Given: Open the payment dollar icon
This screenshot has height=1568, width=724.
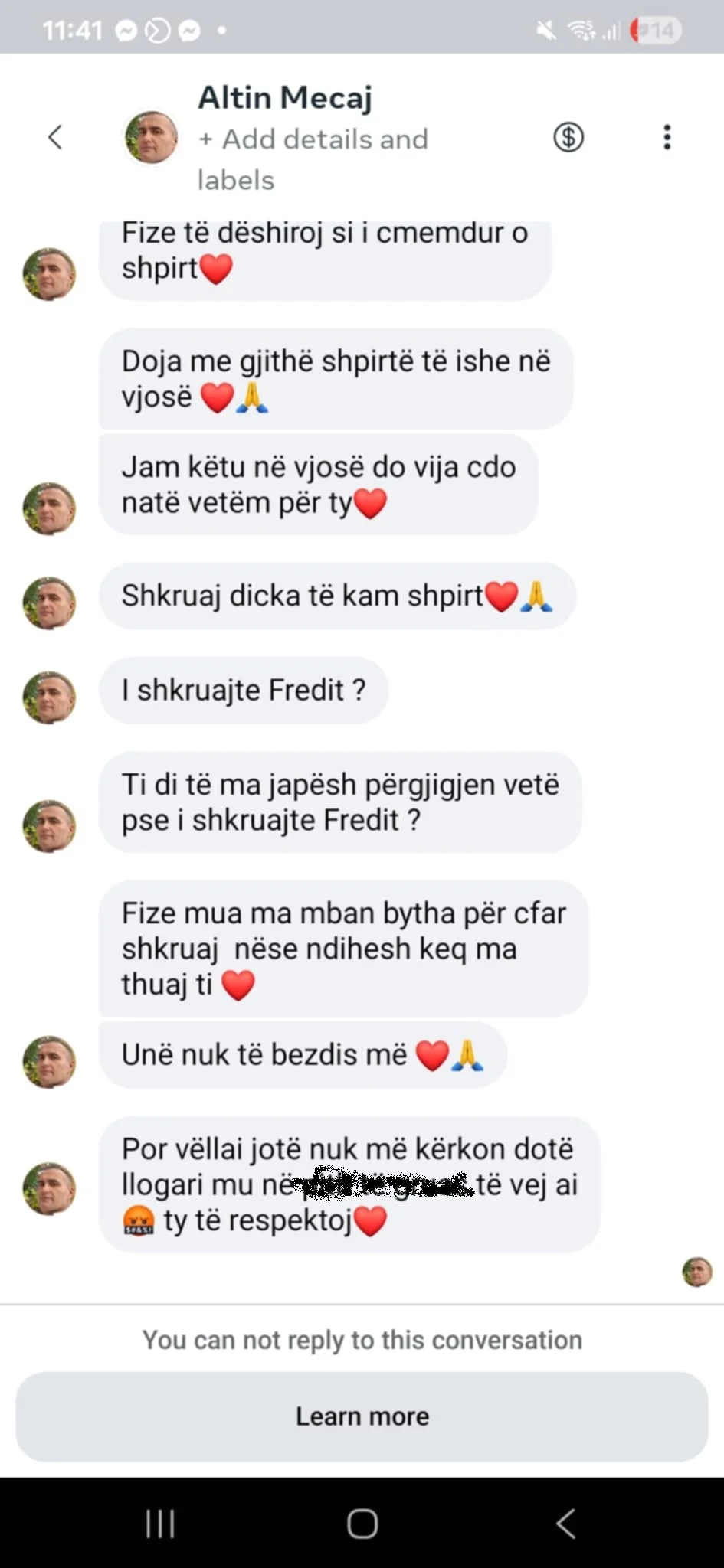Looking at the screenshot, I should pos(568,137).
